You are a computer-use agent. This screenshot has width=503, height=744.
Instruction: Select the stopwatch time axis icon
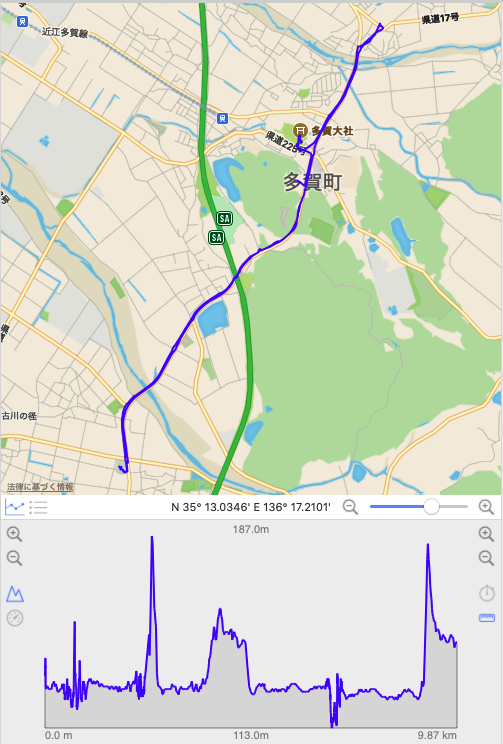coord(487,593)
